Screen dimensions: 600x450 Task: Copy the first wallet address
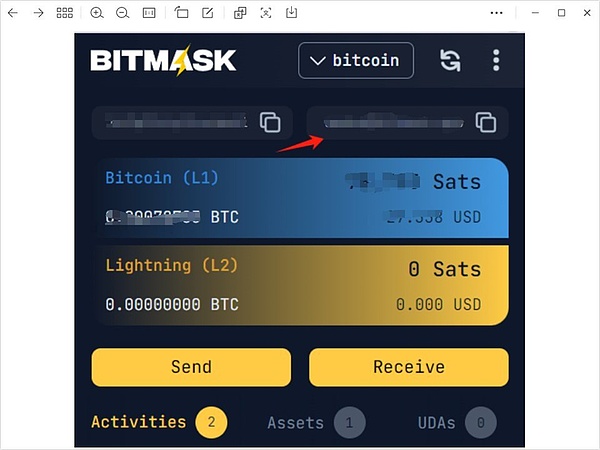pyautogui.click(x=270, y=122)
